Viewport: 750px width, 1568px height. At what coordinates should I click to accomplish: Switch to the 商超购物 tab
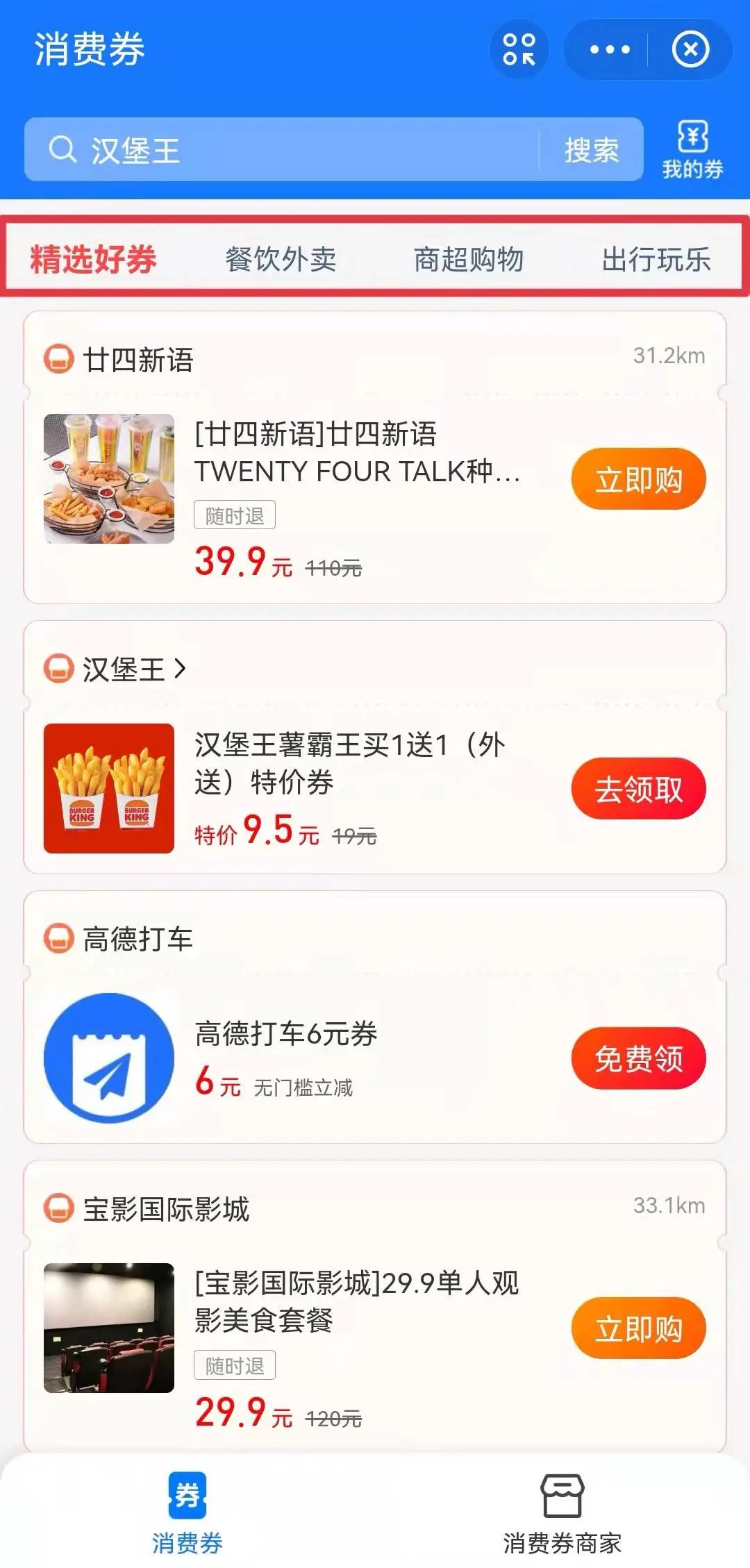(x=470, y=258)
